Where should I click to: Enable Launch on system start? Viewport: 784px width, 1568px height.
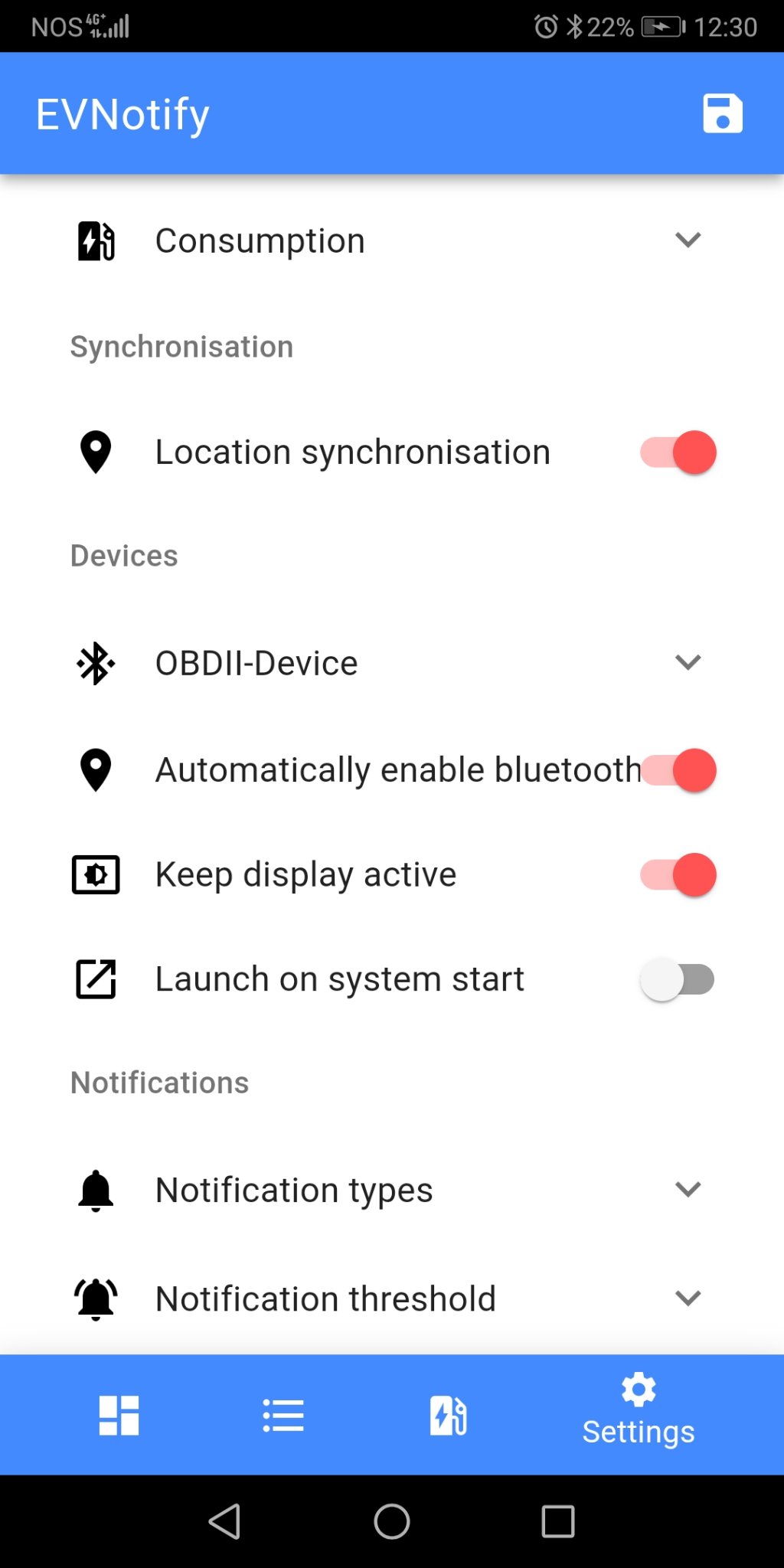tap(678, 980)
